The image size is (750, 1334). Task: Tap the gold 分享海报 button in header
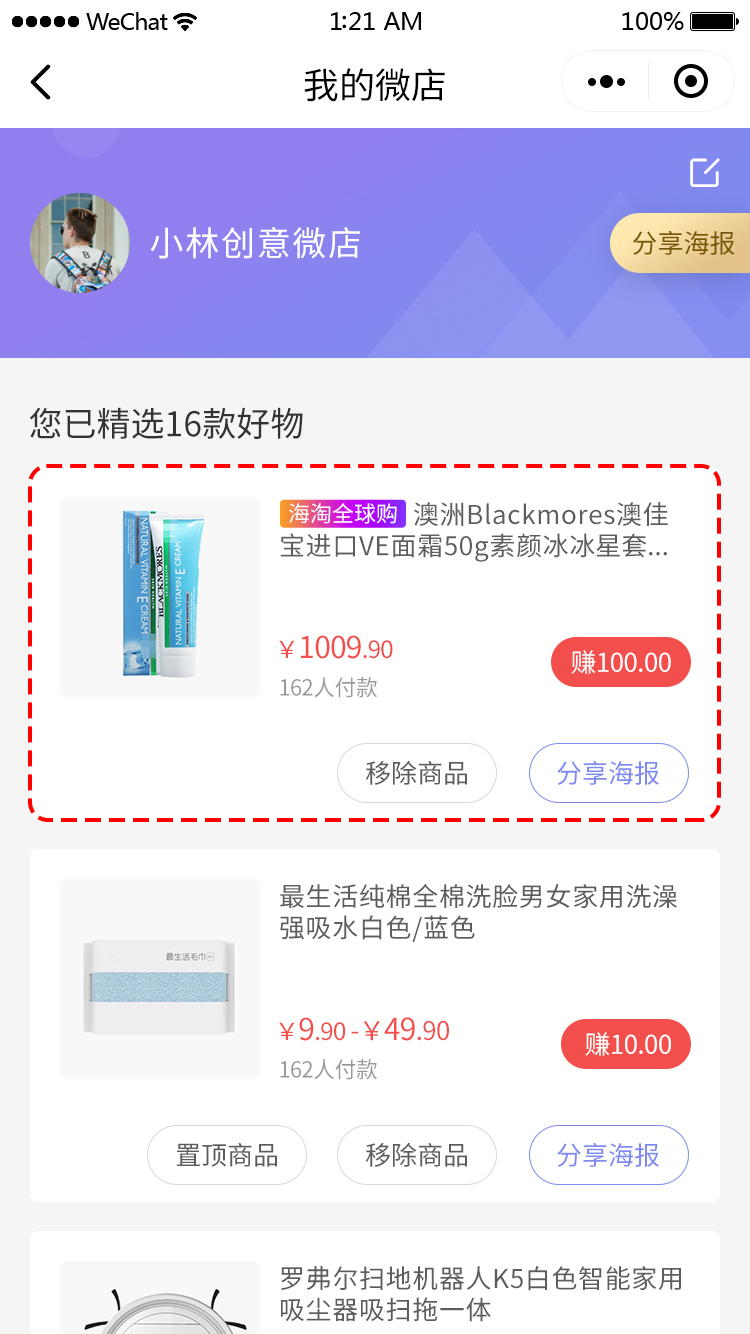[x=682, y=243]
